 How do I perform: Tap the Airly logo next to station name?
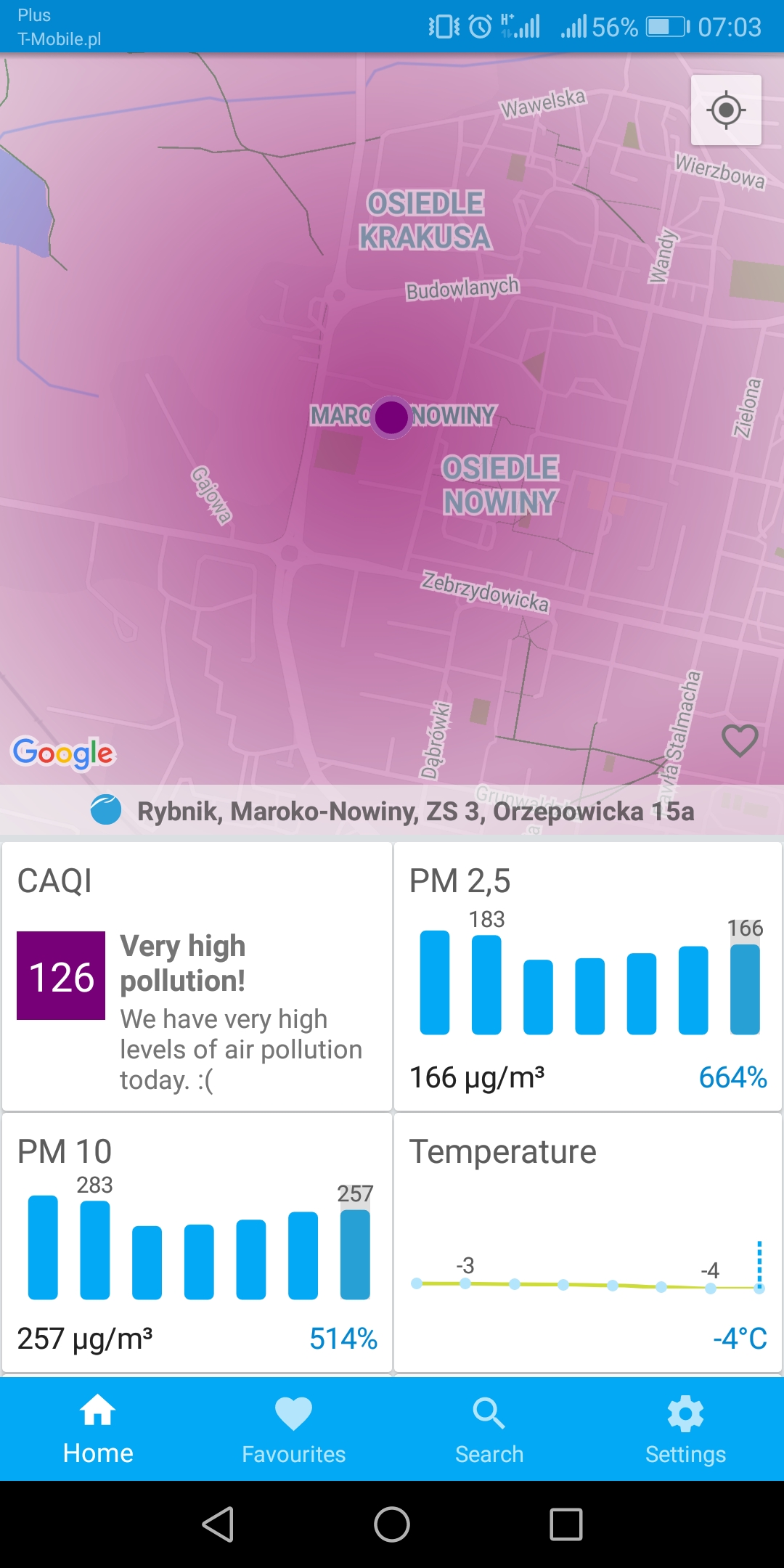click(105, 812)
